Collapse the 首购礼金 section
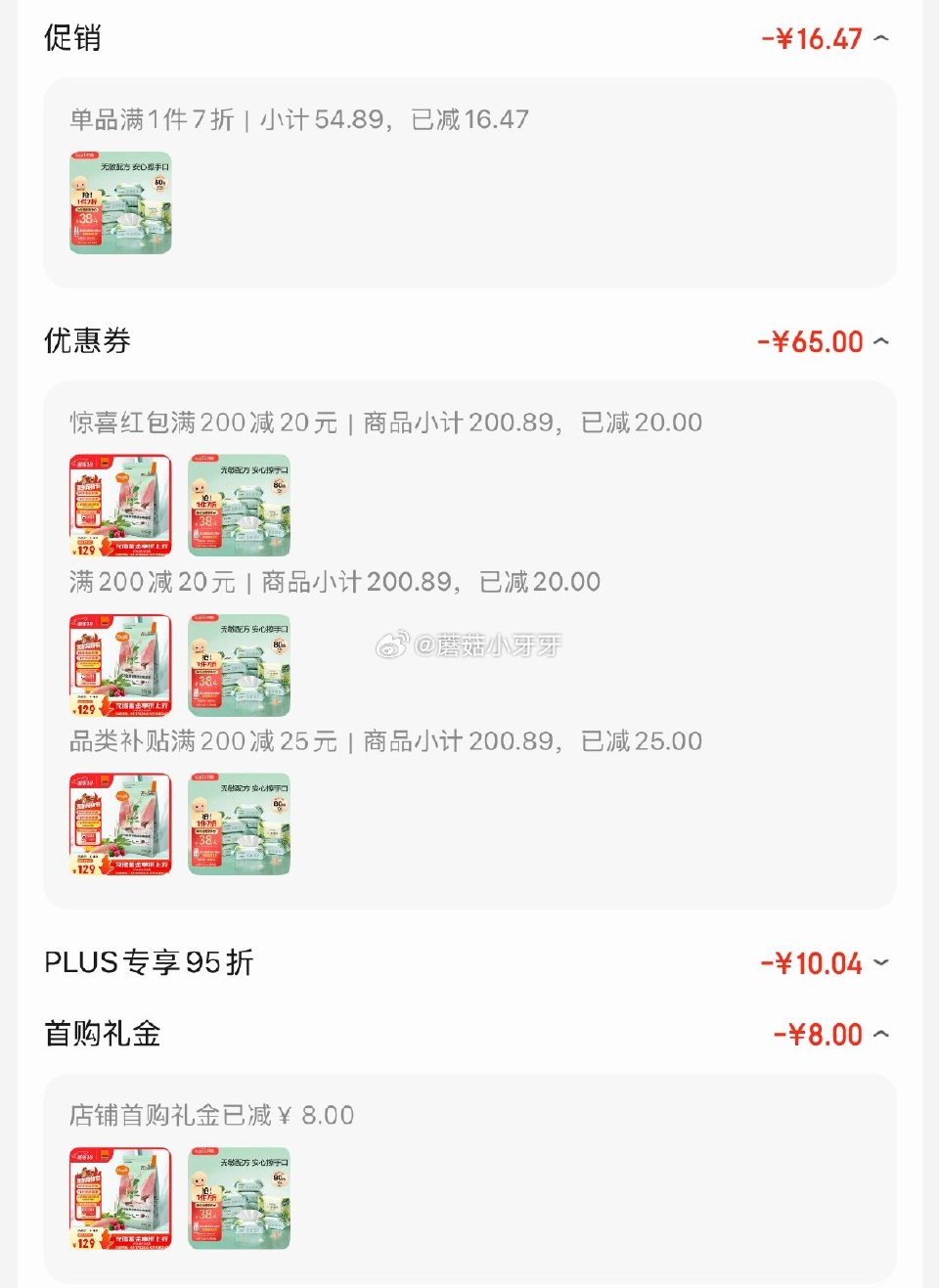This screenshot has height=1288, width=939. 881,1034
